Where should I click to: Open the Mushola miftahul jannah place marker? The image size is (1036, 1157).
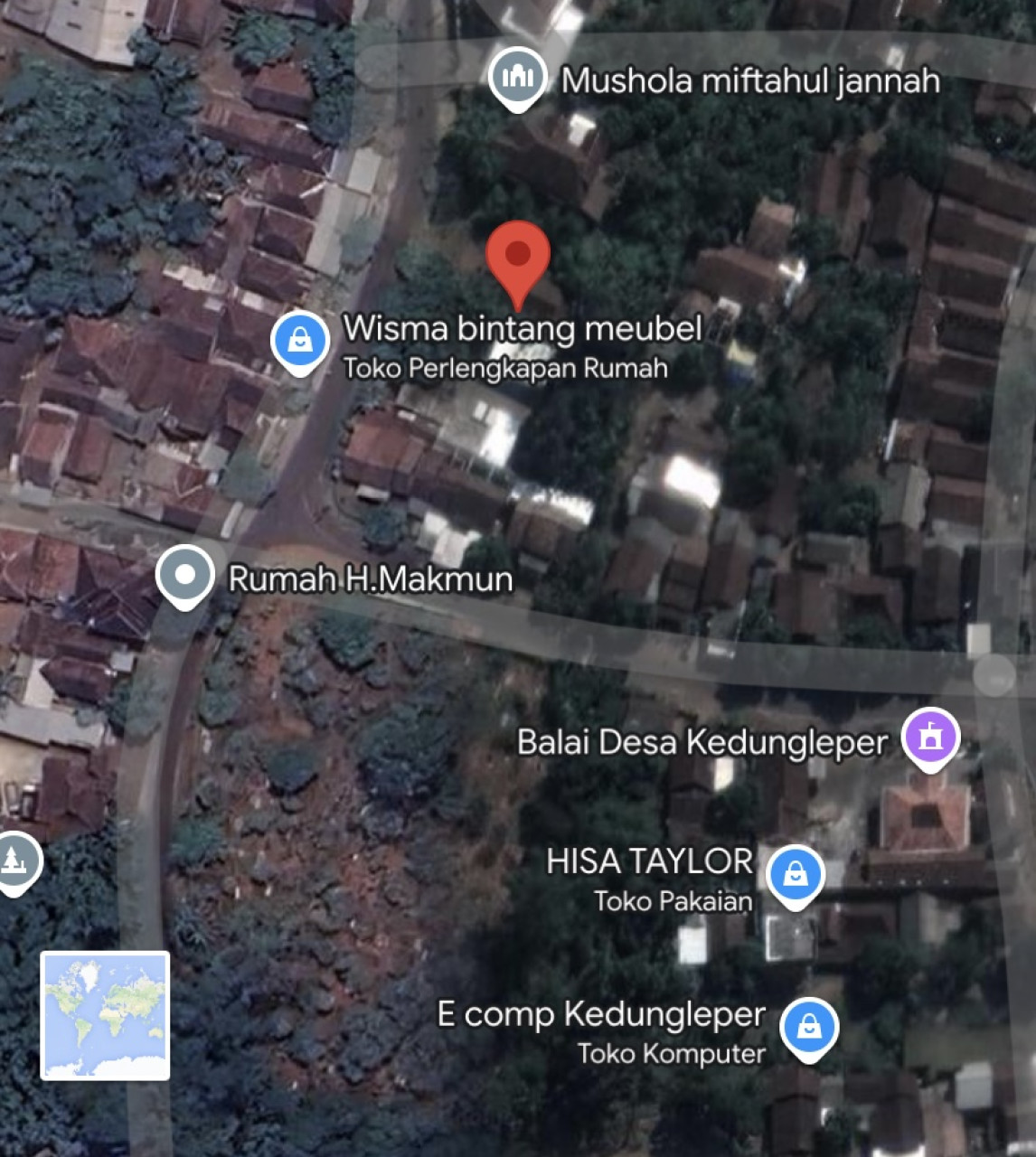coord(518,78)
